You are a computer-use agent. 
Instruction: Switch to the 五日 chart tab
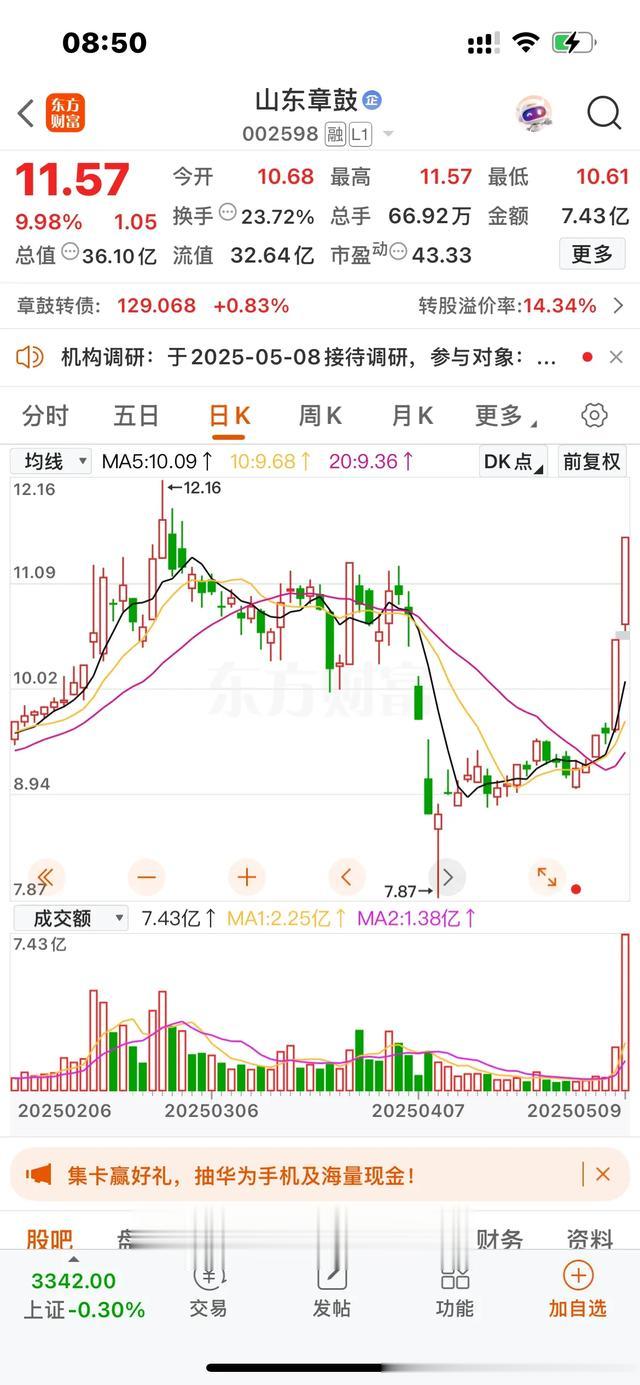click(136, 416)
